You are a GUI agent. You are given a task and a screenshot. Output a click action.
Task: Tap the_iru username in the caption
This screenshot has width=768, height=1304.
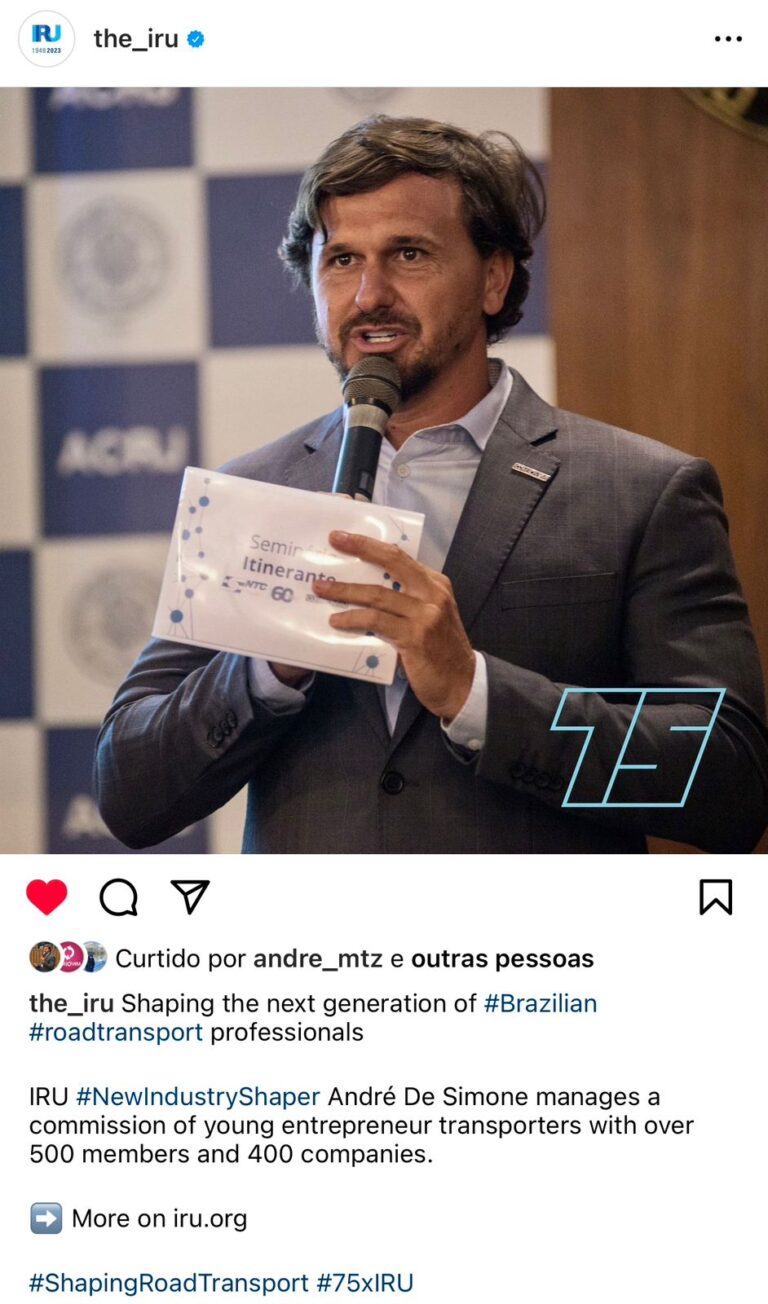coord(71,1003)
